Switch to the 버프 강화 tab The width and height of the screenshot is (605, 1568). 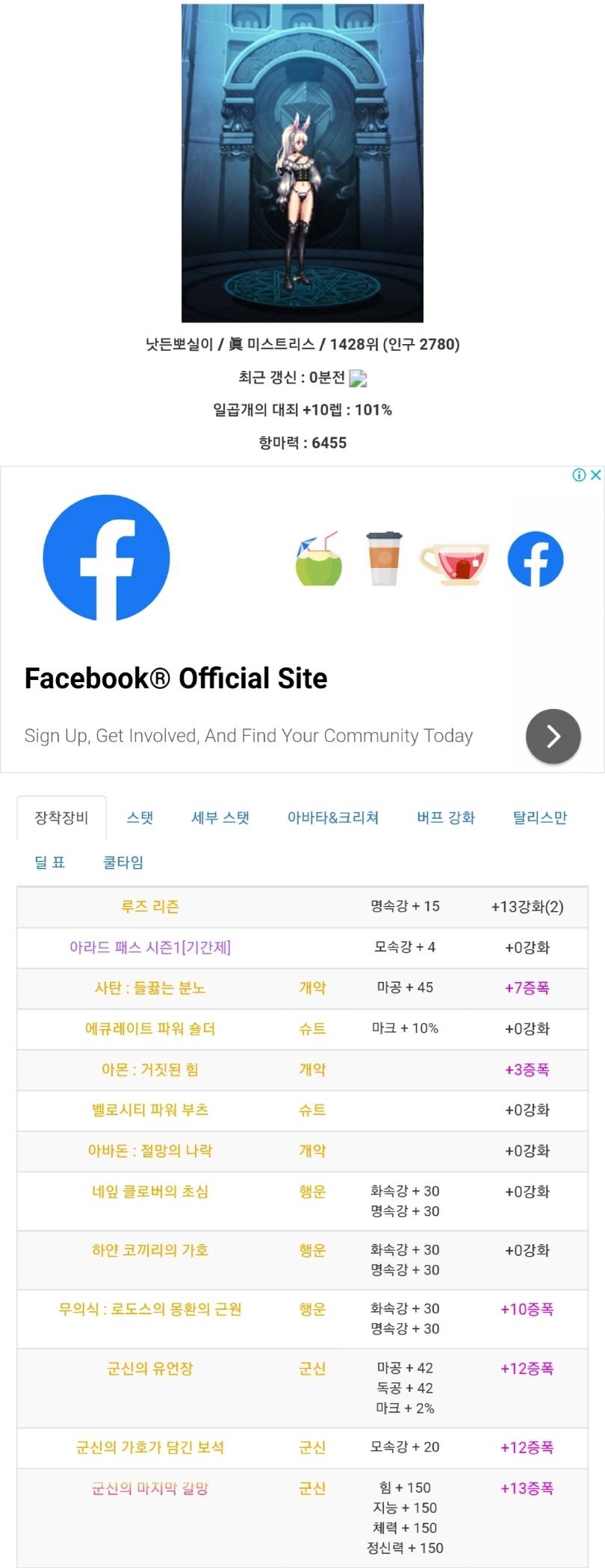coord(446,817)
